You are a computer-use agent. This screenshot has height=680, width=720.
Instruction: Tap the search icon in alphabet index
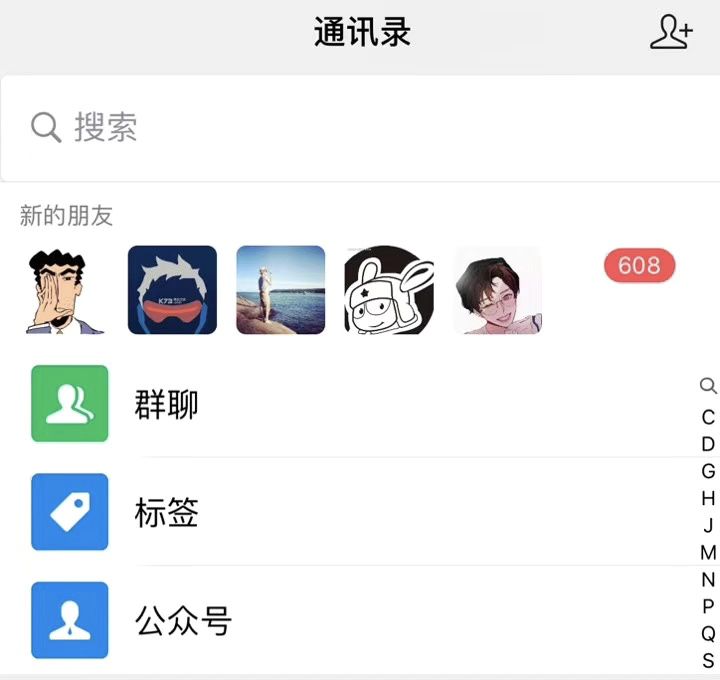point(708,386)
